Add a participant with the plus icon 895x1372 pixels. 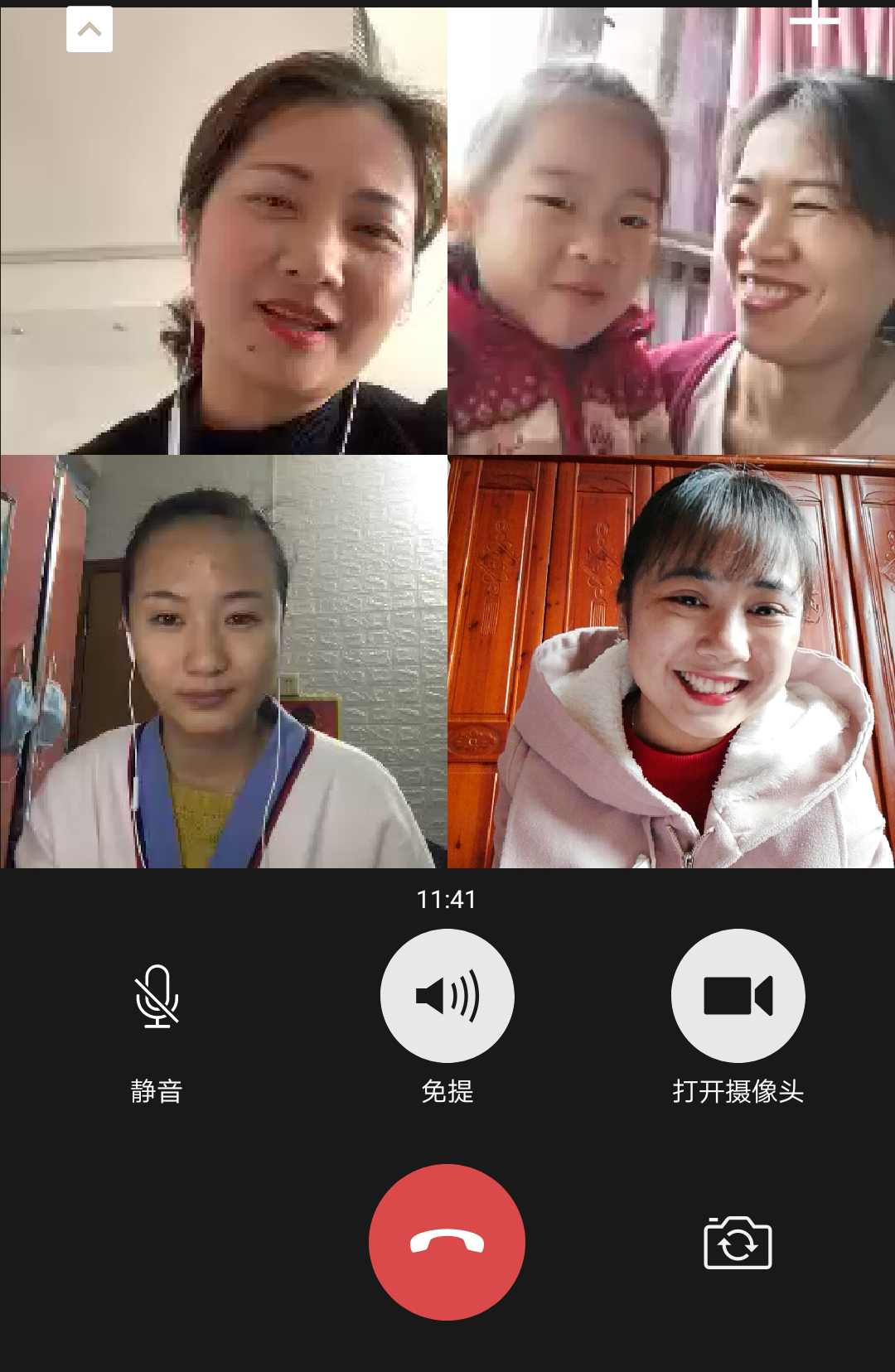pos(815,22)
